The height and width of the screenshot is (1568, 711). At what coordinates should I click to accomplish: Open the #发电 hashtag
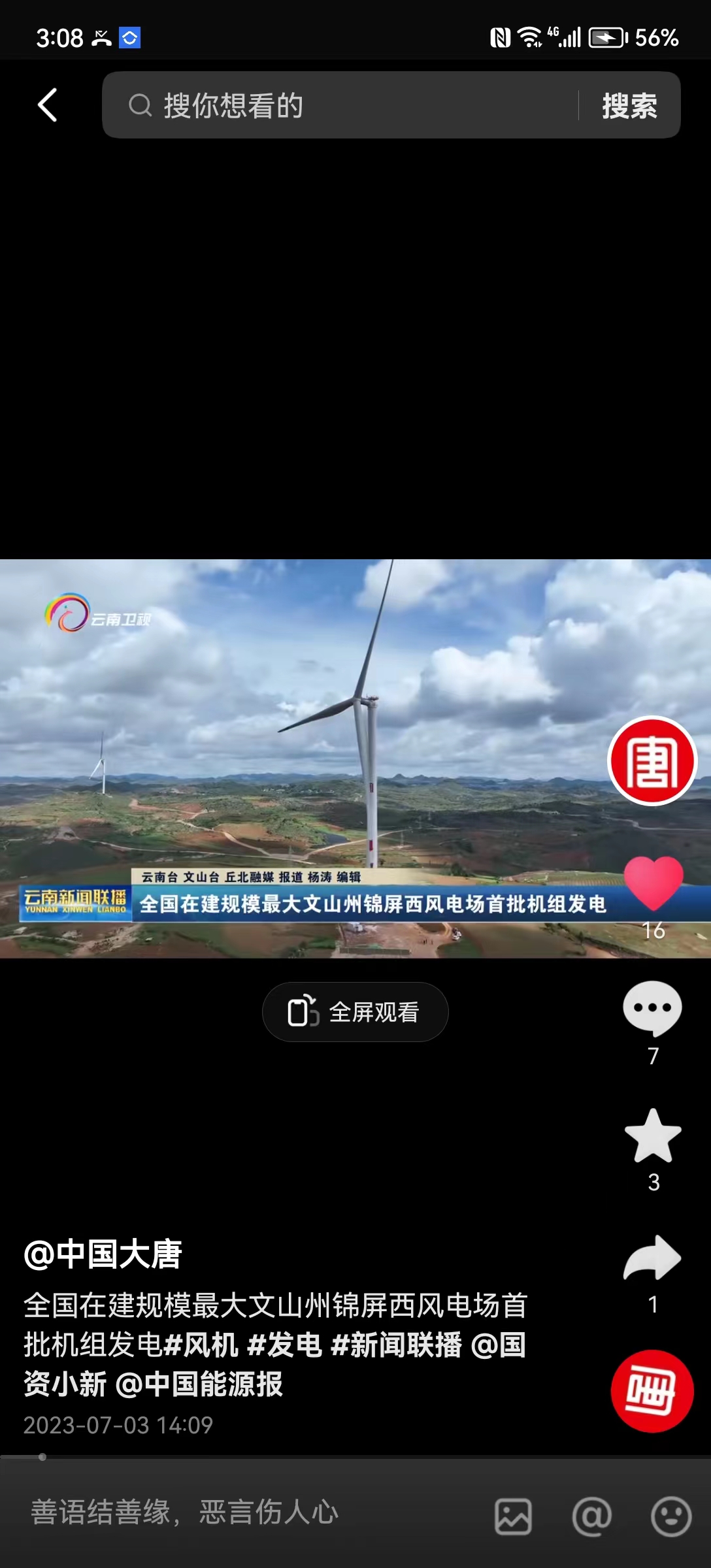point(285,1345)
